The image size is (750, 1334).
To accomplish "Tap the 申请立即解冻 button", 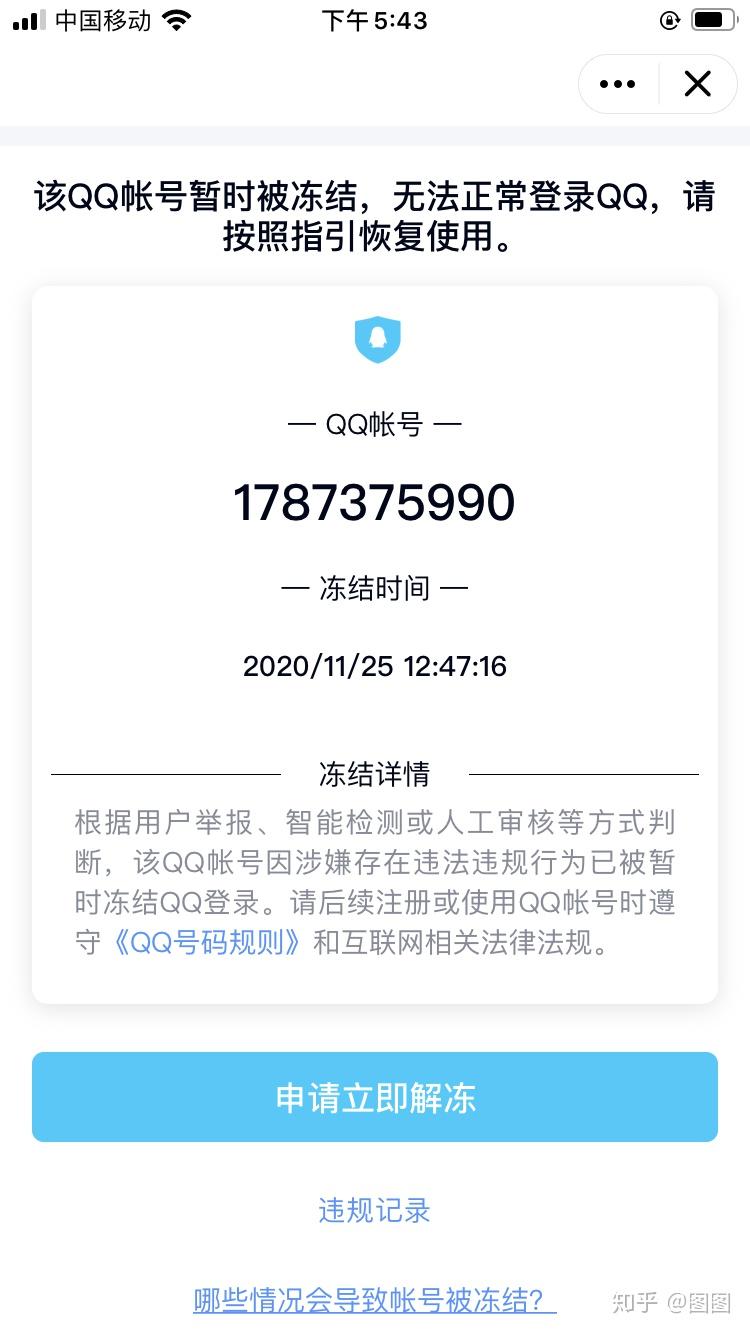I will pos(375,1096).
